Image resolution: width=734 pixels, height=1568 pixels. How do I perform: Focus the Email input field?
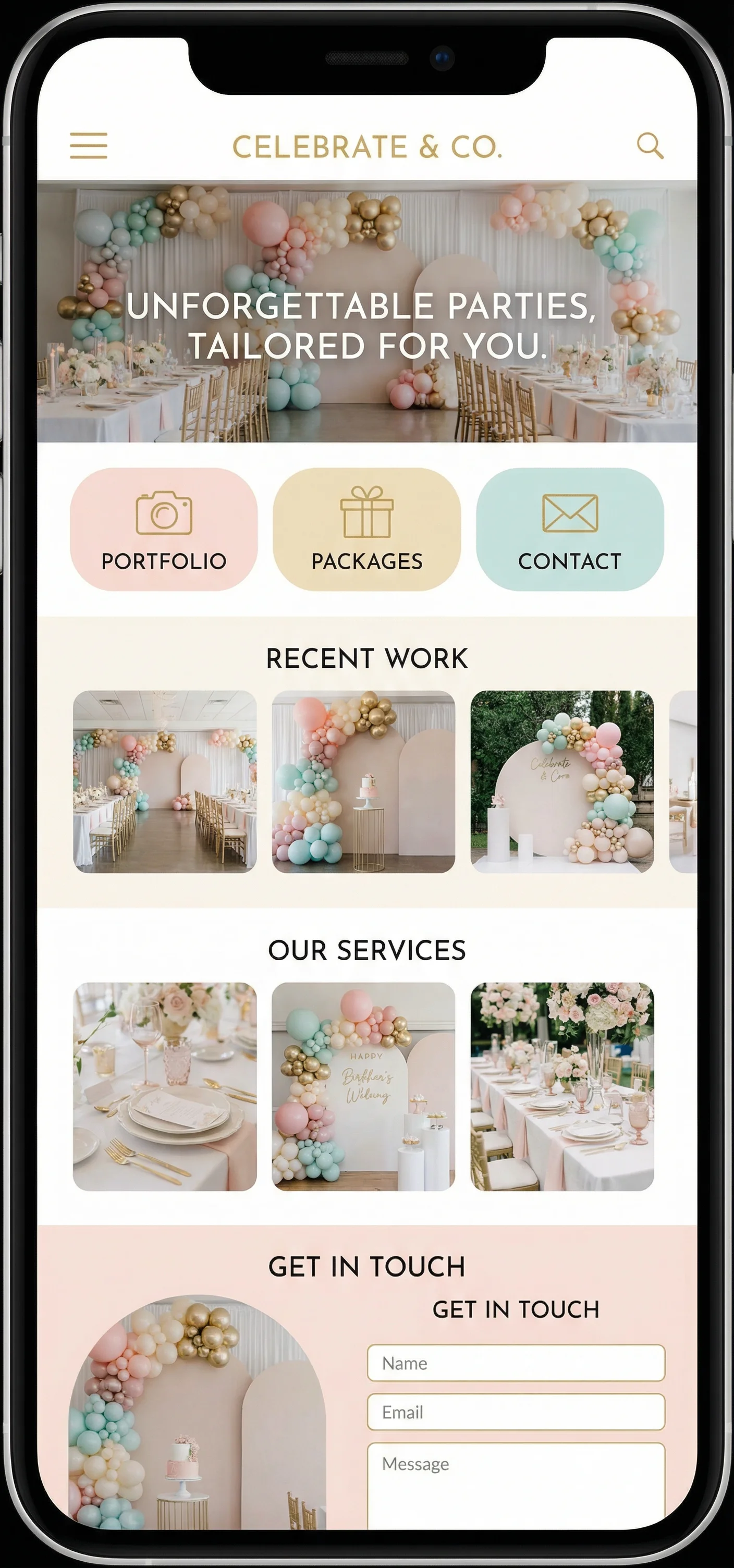tap(516, 1412)
